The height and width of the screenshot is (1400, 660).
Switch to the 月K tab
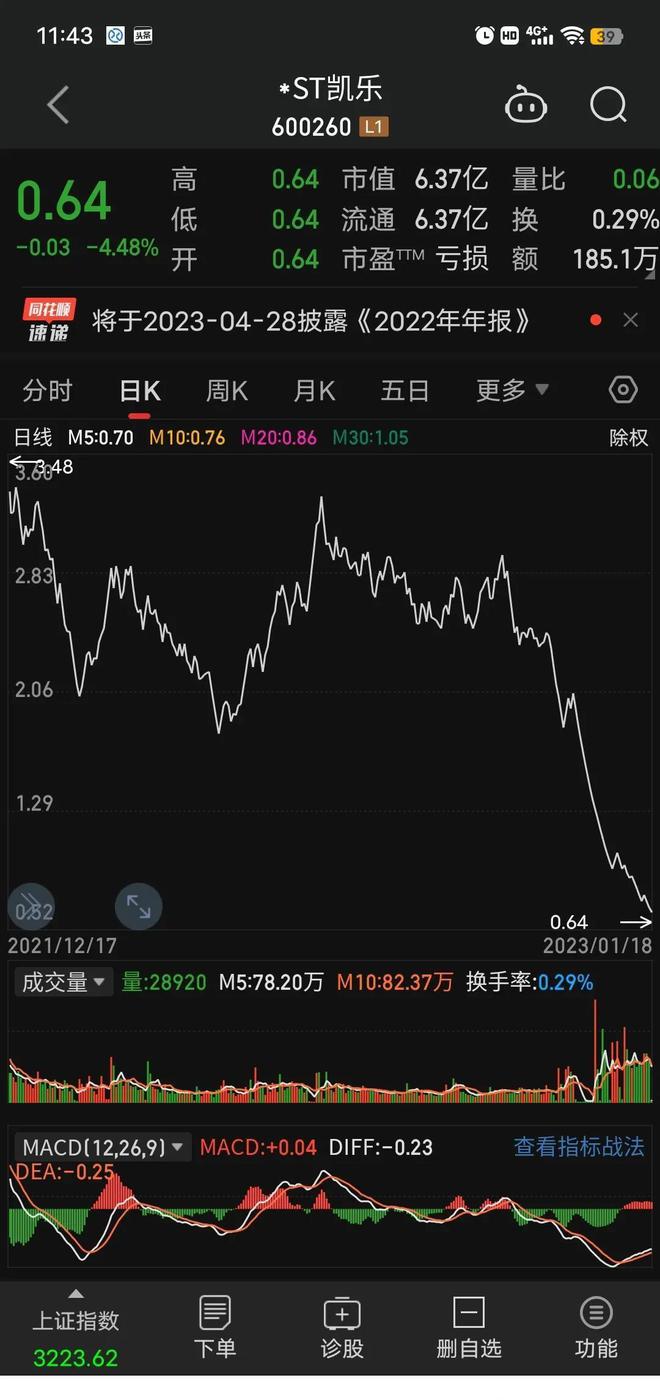tap(315, 390)
